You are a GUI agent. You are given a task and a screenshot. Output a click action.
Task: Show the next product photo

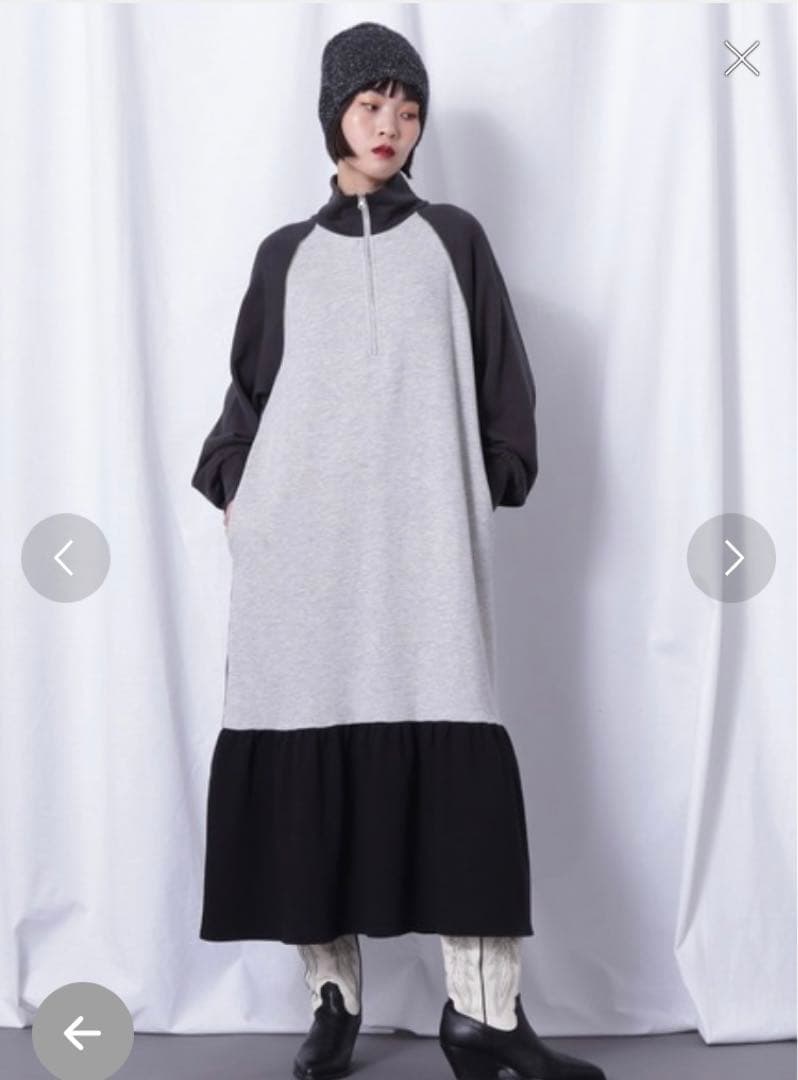(x=731, y=558)
